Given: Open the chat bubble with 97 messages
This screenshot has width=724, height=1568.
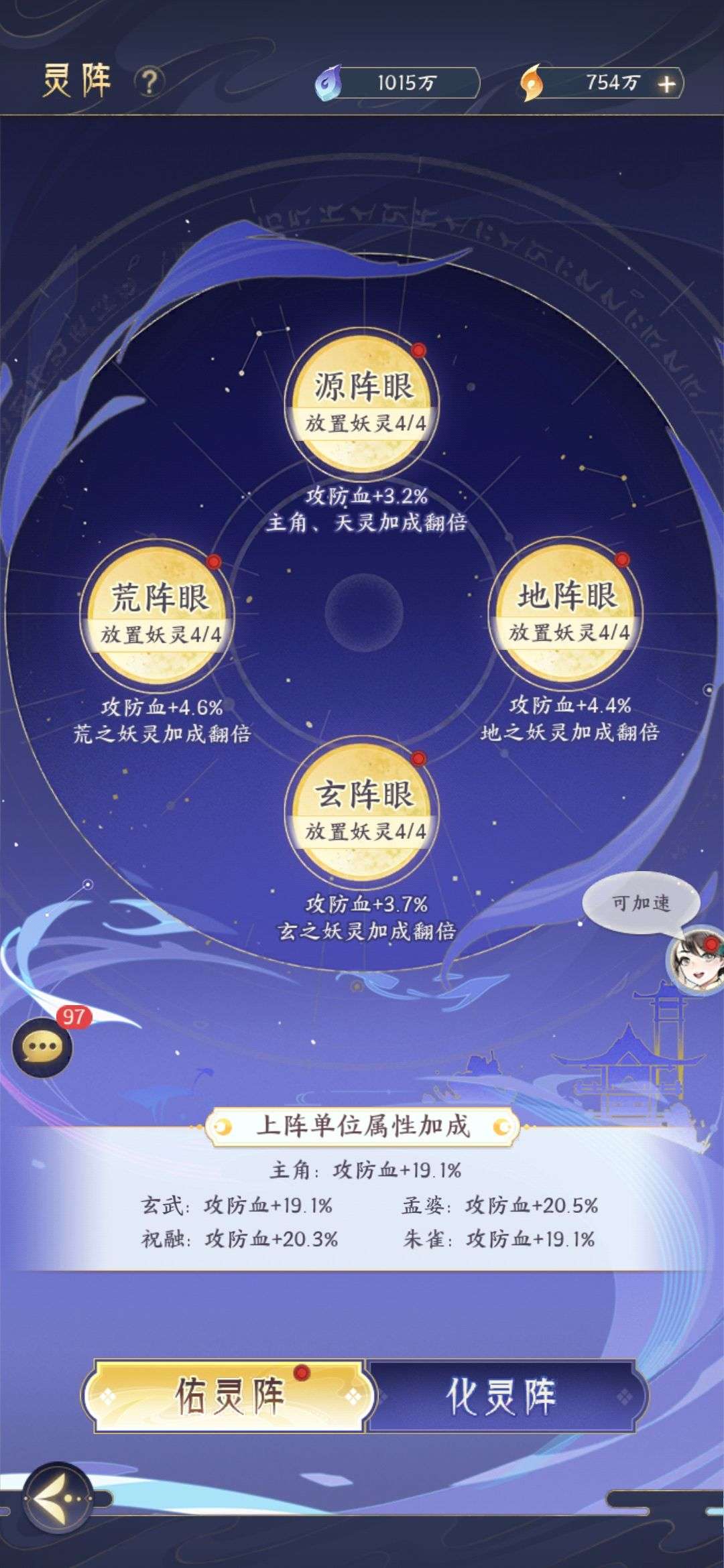Looking at the screenshot, I should pyautogui.click(x=43, y=1047).
